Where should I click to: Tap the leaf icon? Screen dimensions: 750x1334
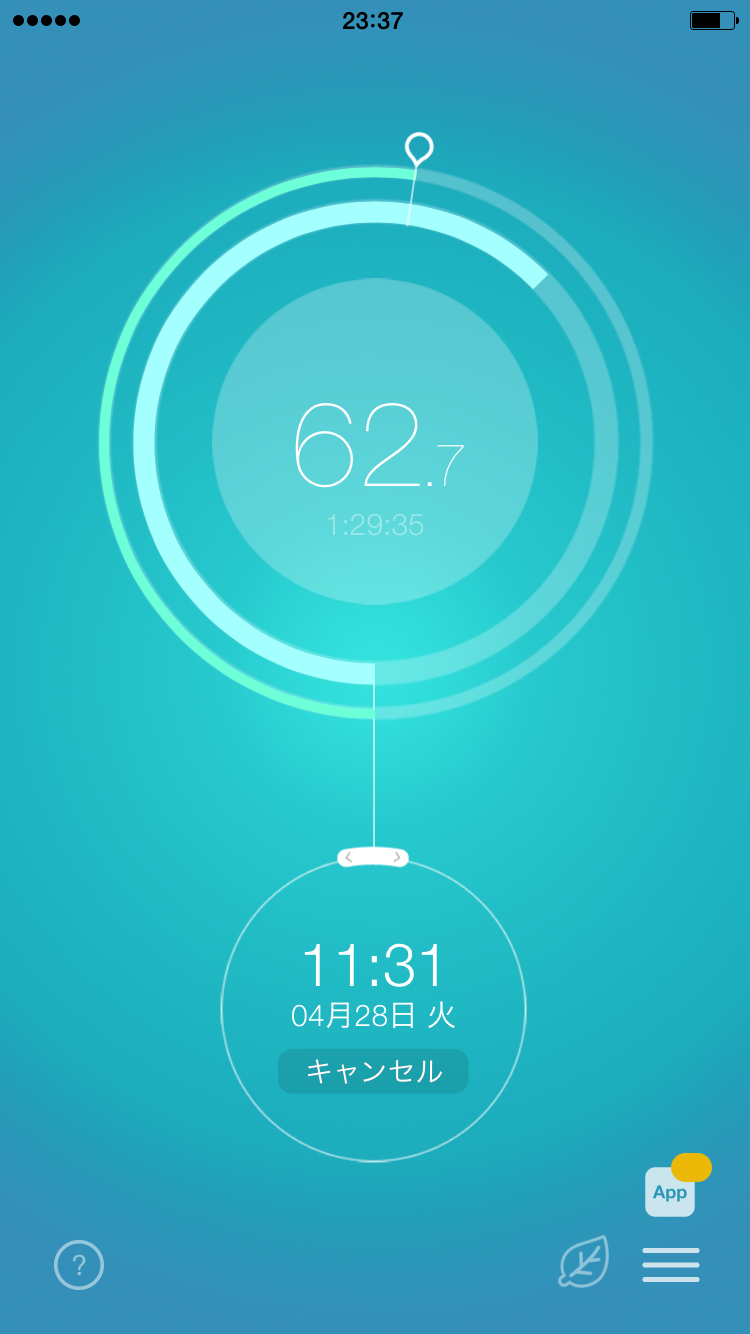point(584,1261)
